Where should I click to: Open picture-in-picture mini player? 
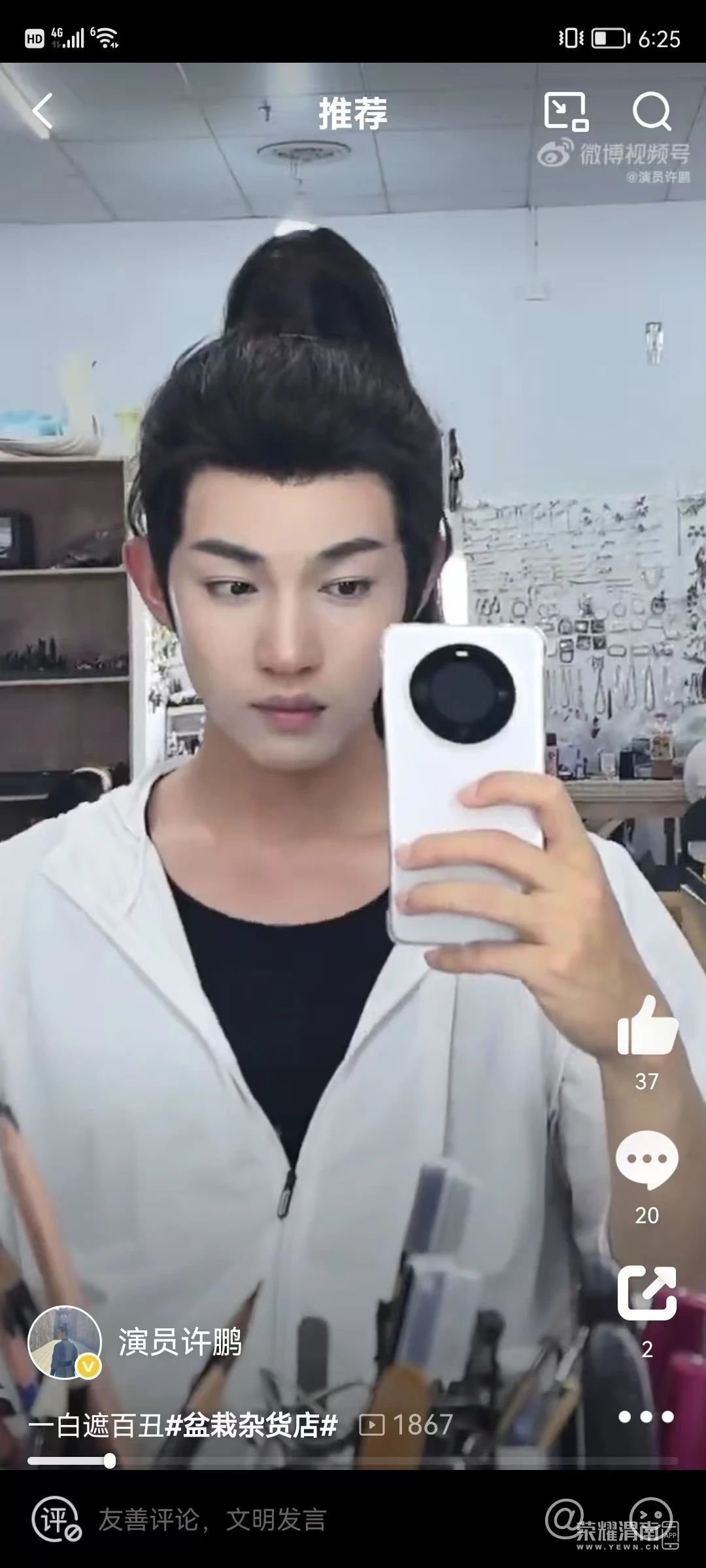[565, 112]
